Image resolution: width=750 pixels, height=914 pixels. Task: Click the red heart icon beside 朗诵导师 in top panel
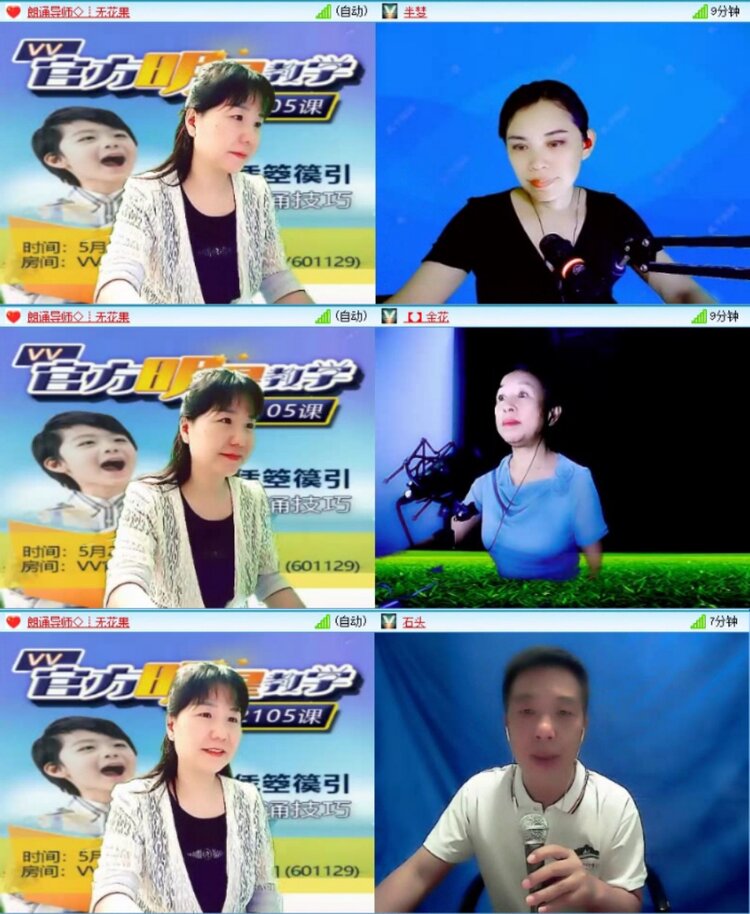coord(12,10)
